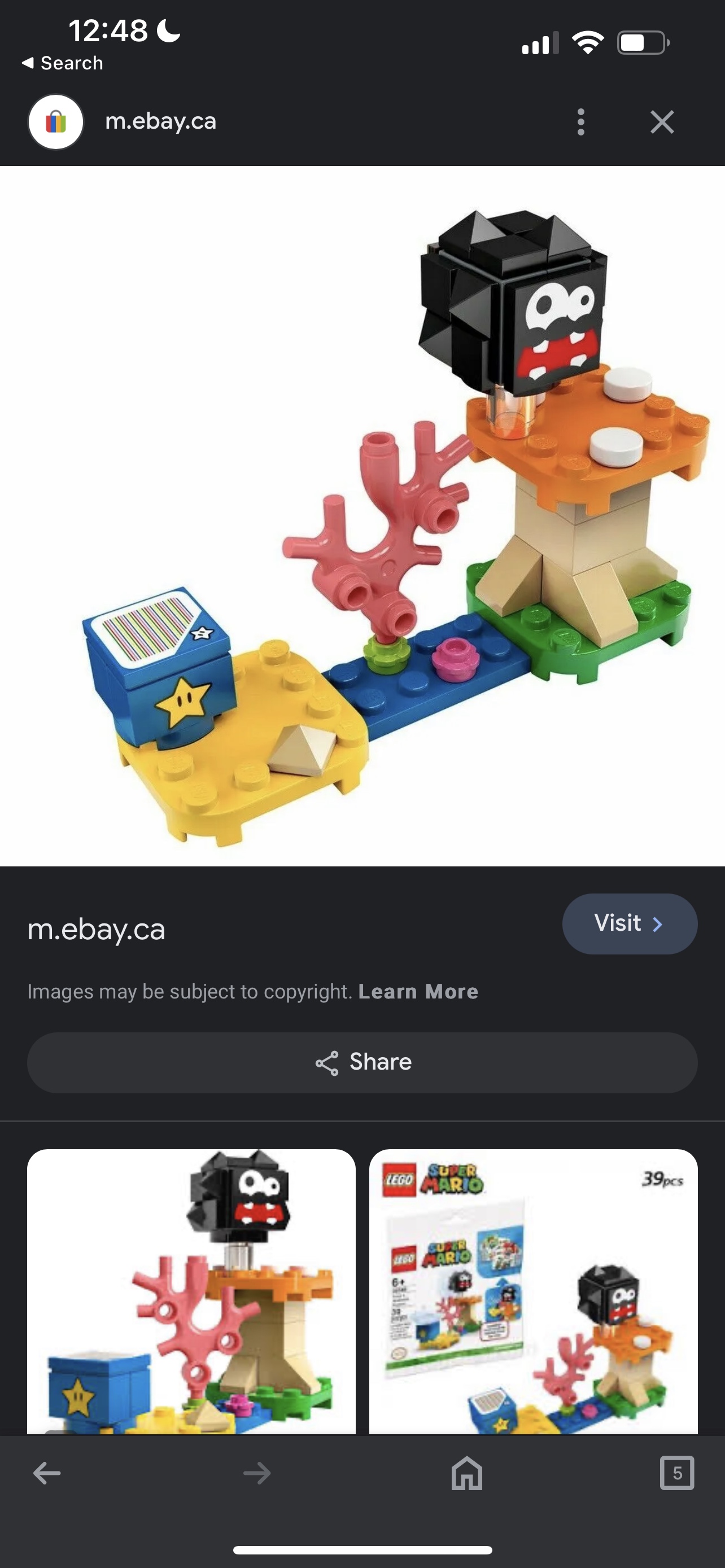Visit the m.ebay.ca page
Image resolution: width=725 pixels, height=1568 pixels.
(629, 923)
